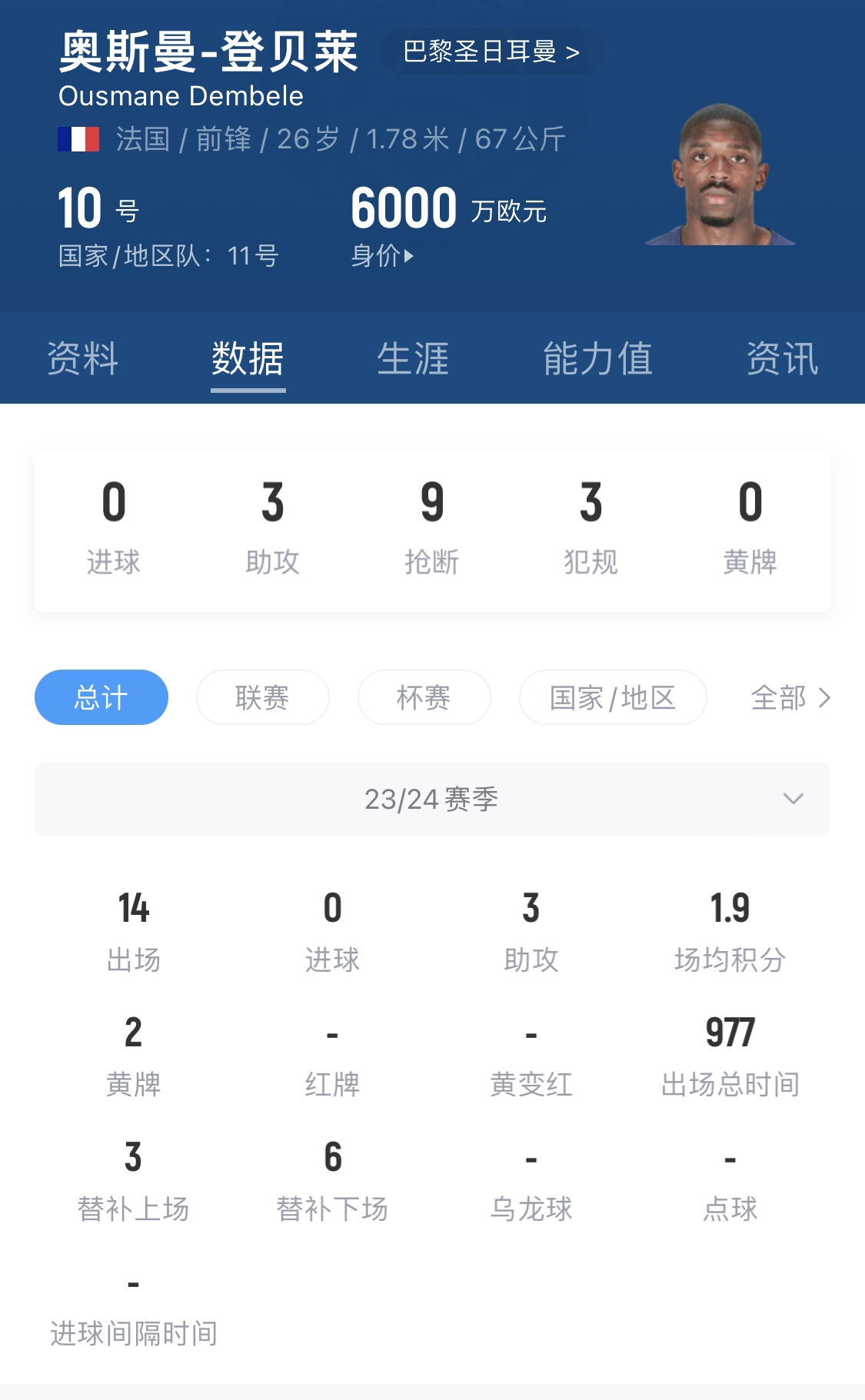Select the 数据 tab

pos(248,358)
